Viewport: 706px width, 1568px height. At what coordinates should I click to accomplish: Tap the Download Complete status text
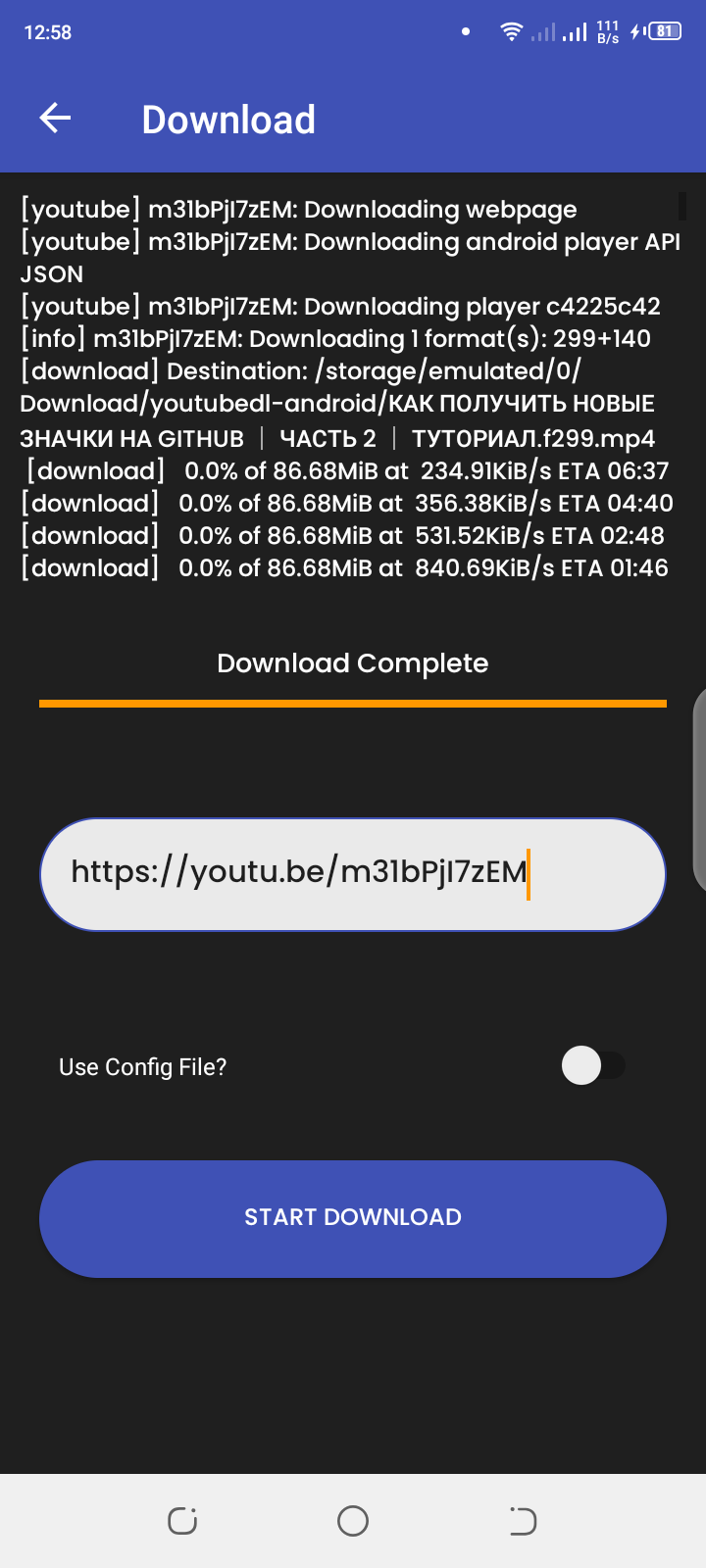[352, 663]
